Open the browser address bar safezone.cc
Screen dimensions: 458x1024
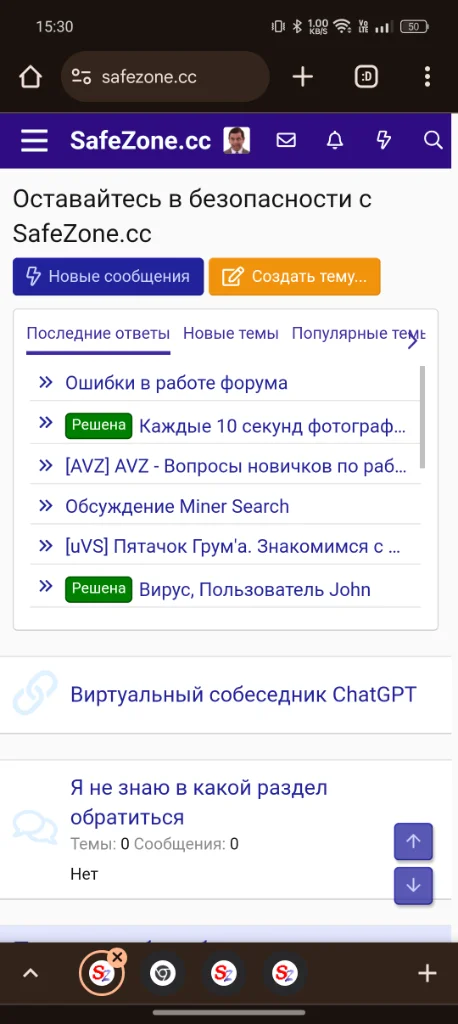165,77
